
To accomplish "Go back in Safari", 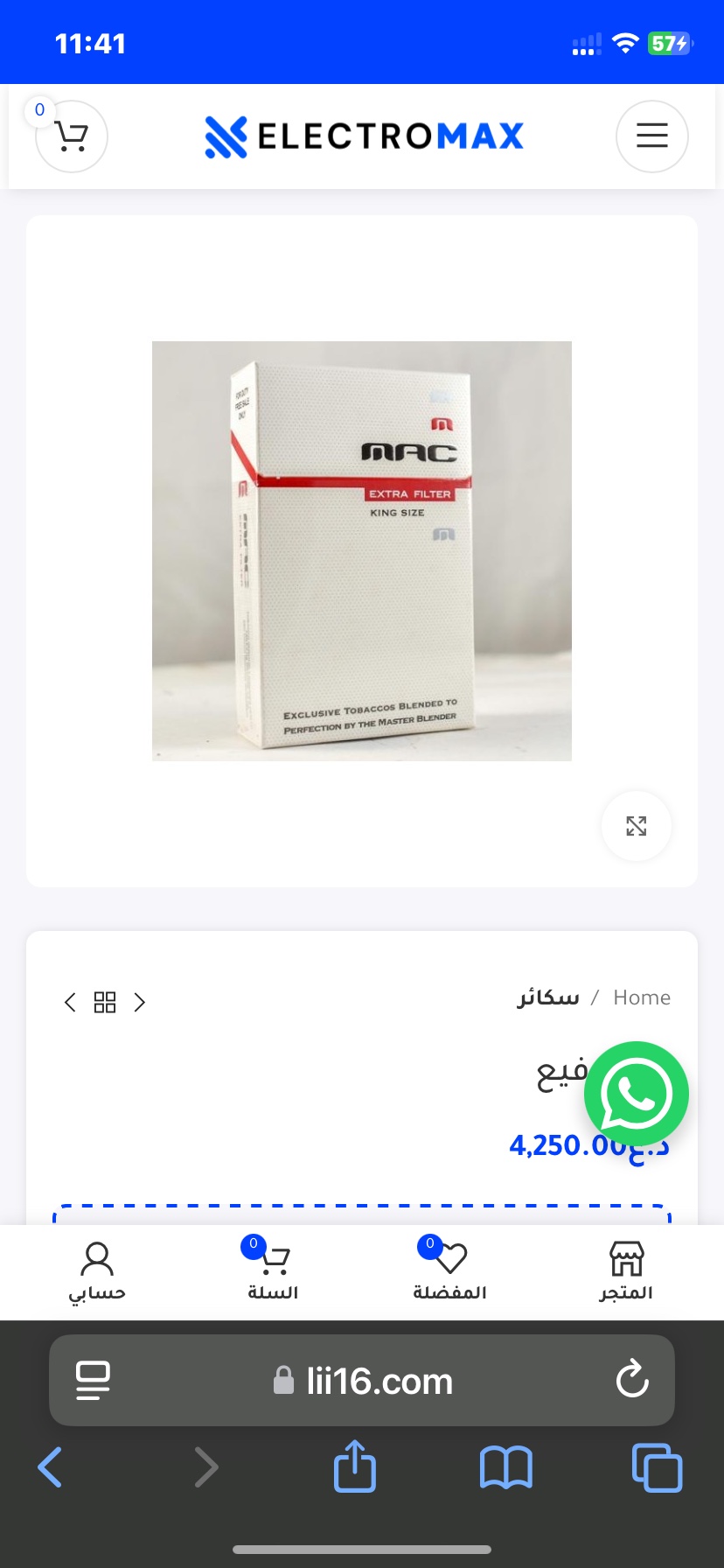I will click(x=51, y=1466).
